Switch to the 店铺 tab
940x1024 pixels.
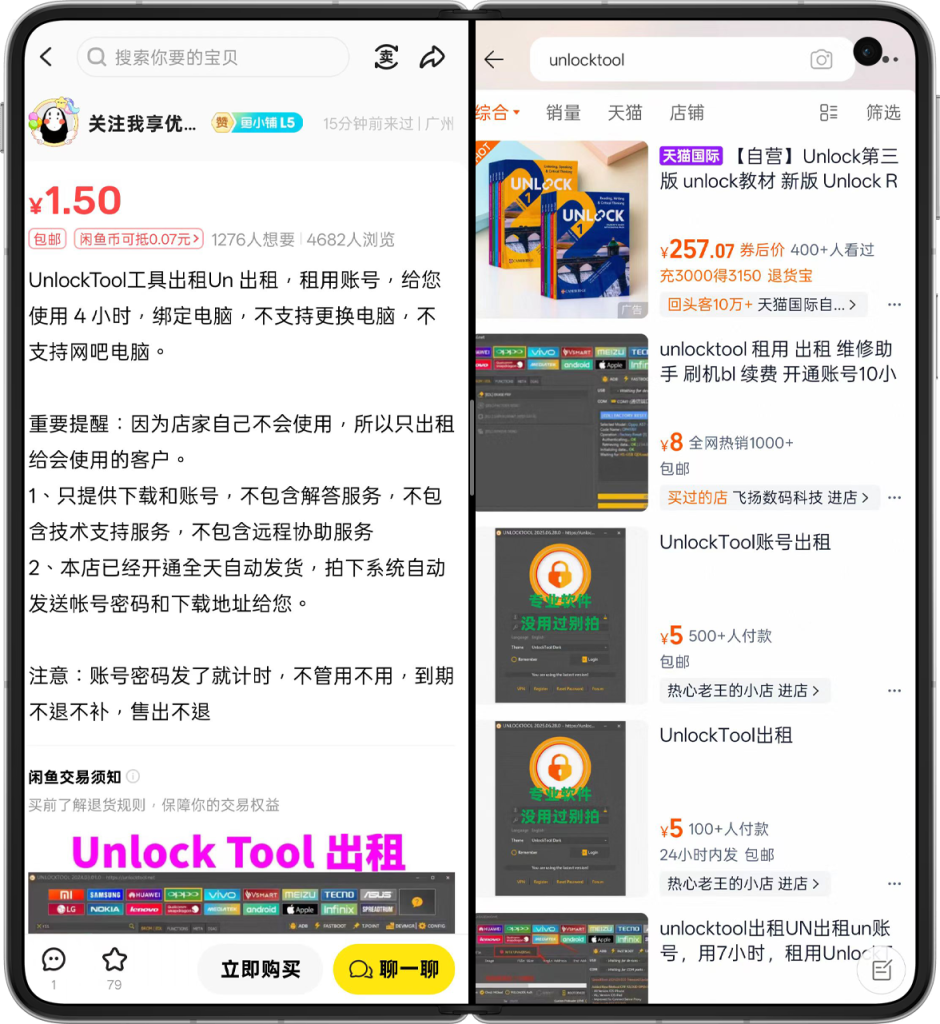click(687, 113)
